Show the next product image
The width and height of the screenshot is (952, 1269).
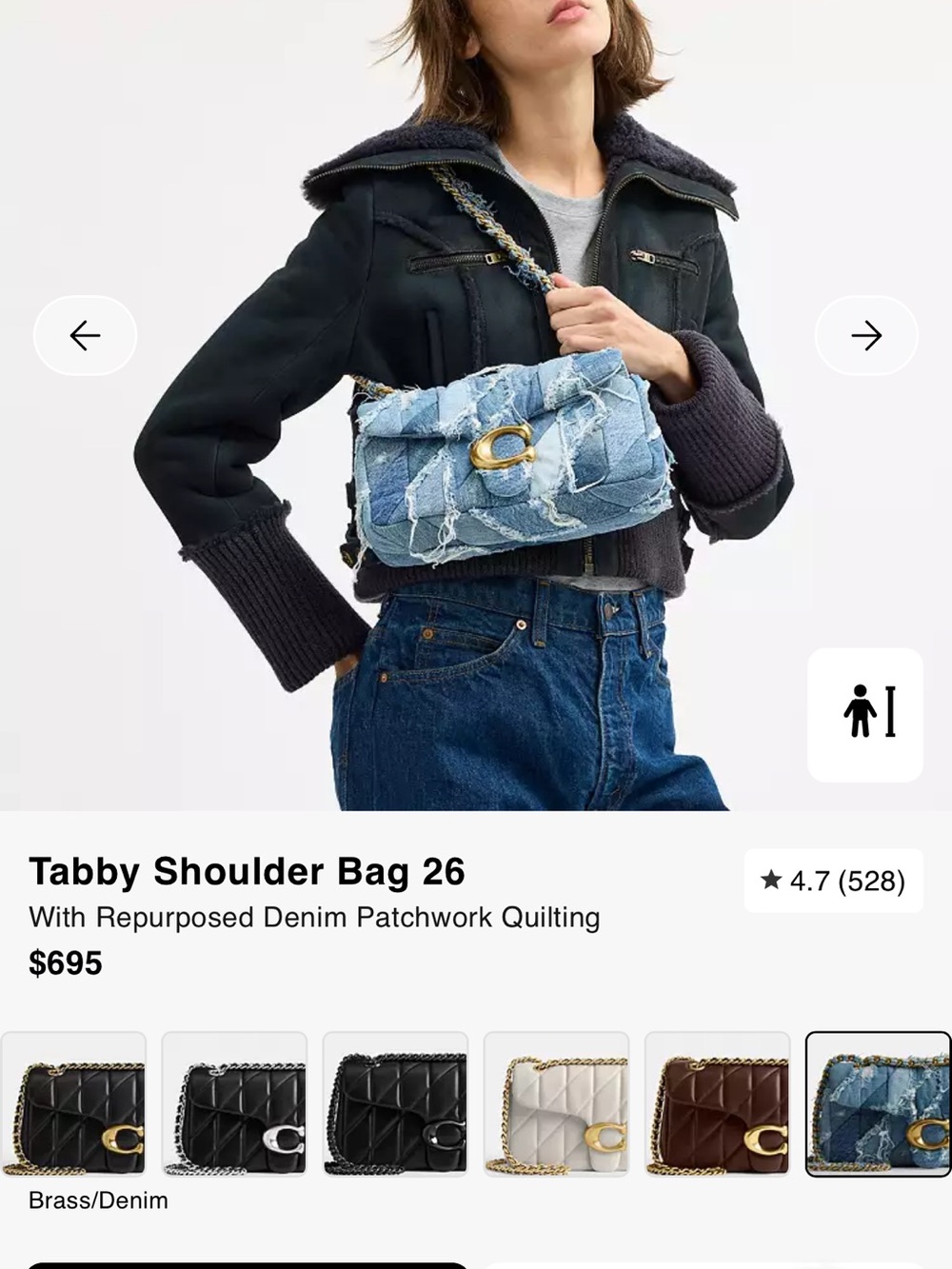coord(866,335)
